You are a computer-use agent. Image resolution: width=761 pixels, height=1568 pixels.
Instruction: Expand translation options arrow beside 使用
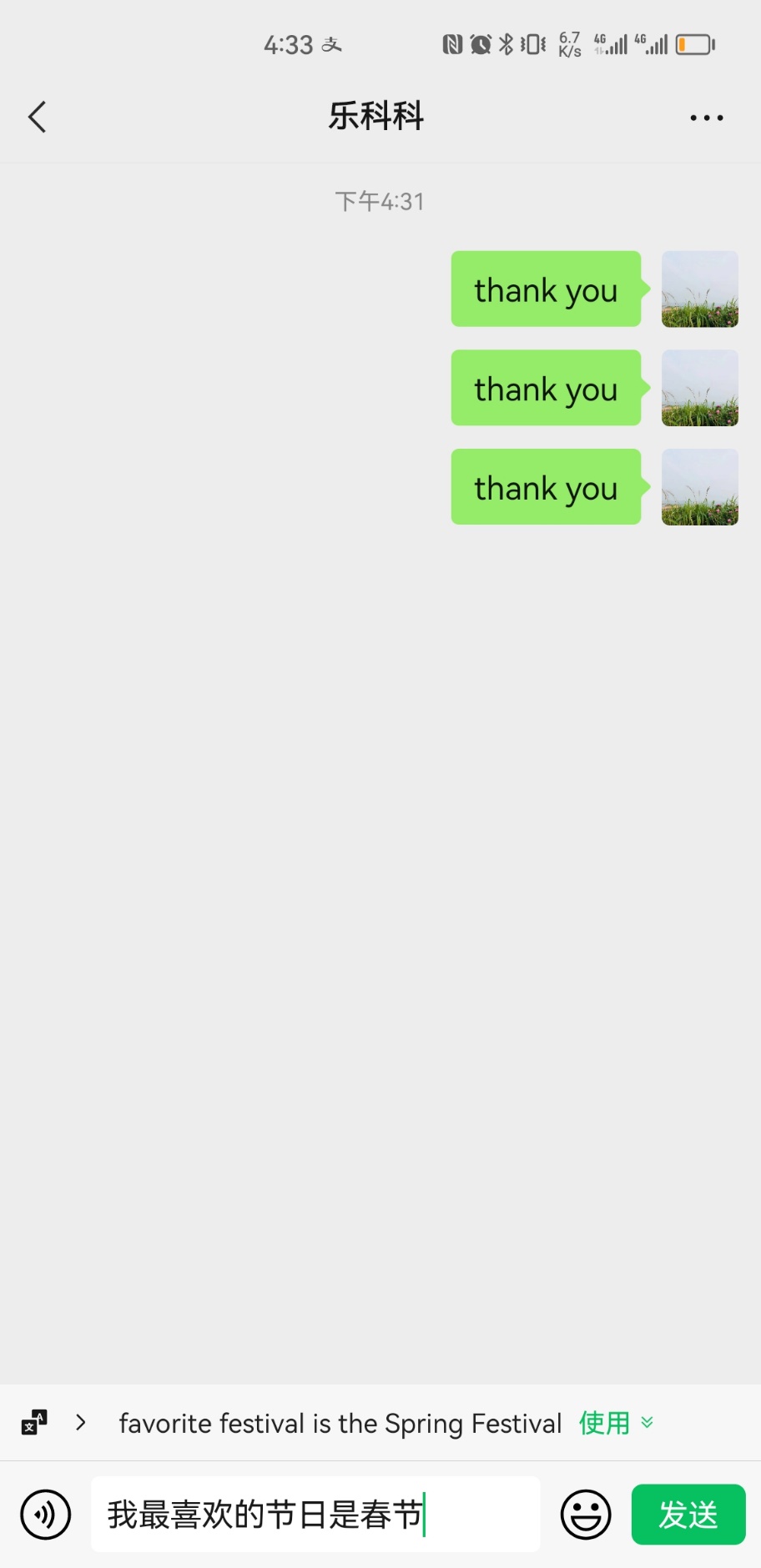pos(648,1422)
